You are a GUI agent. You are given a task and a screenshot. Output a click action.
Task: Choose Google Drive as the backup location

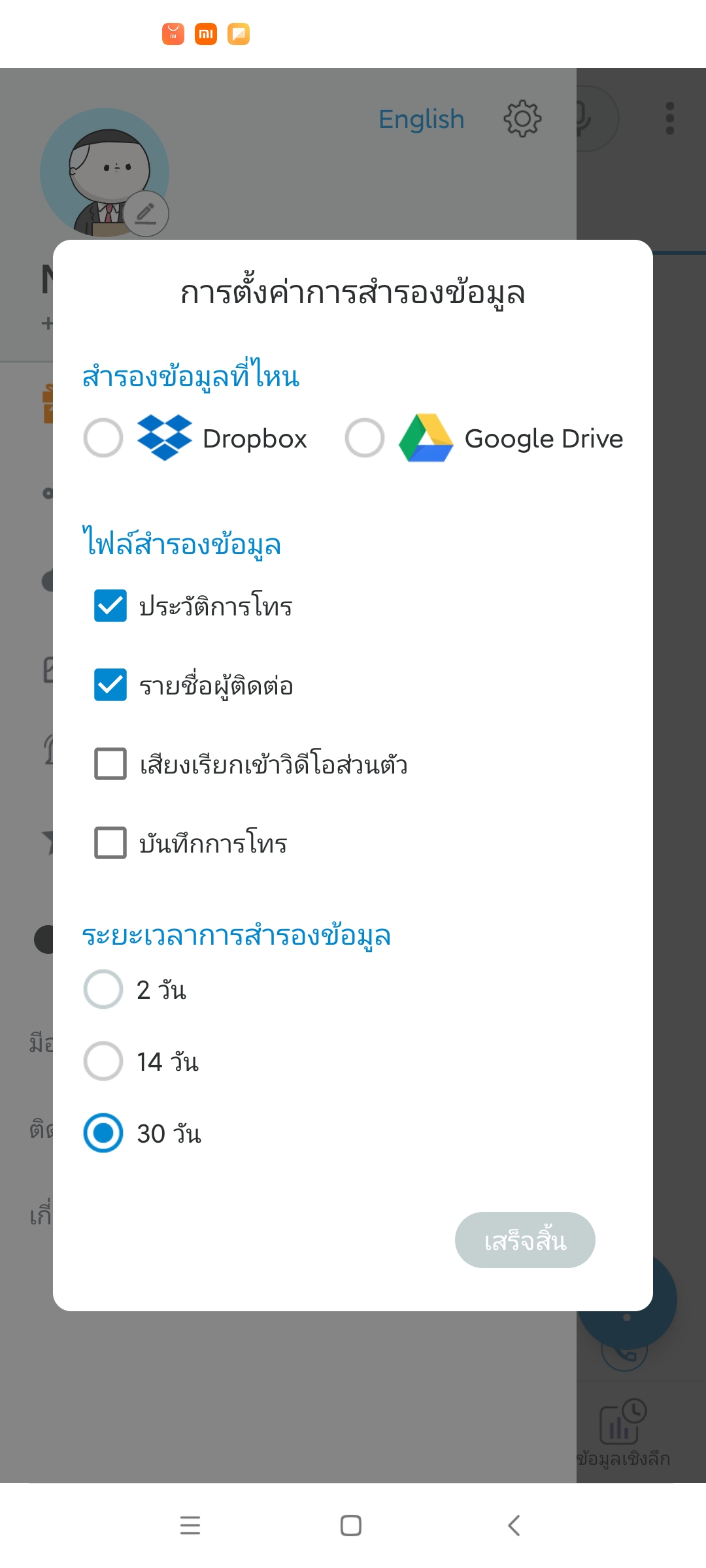[365, 438]
